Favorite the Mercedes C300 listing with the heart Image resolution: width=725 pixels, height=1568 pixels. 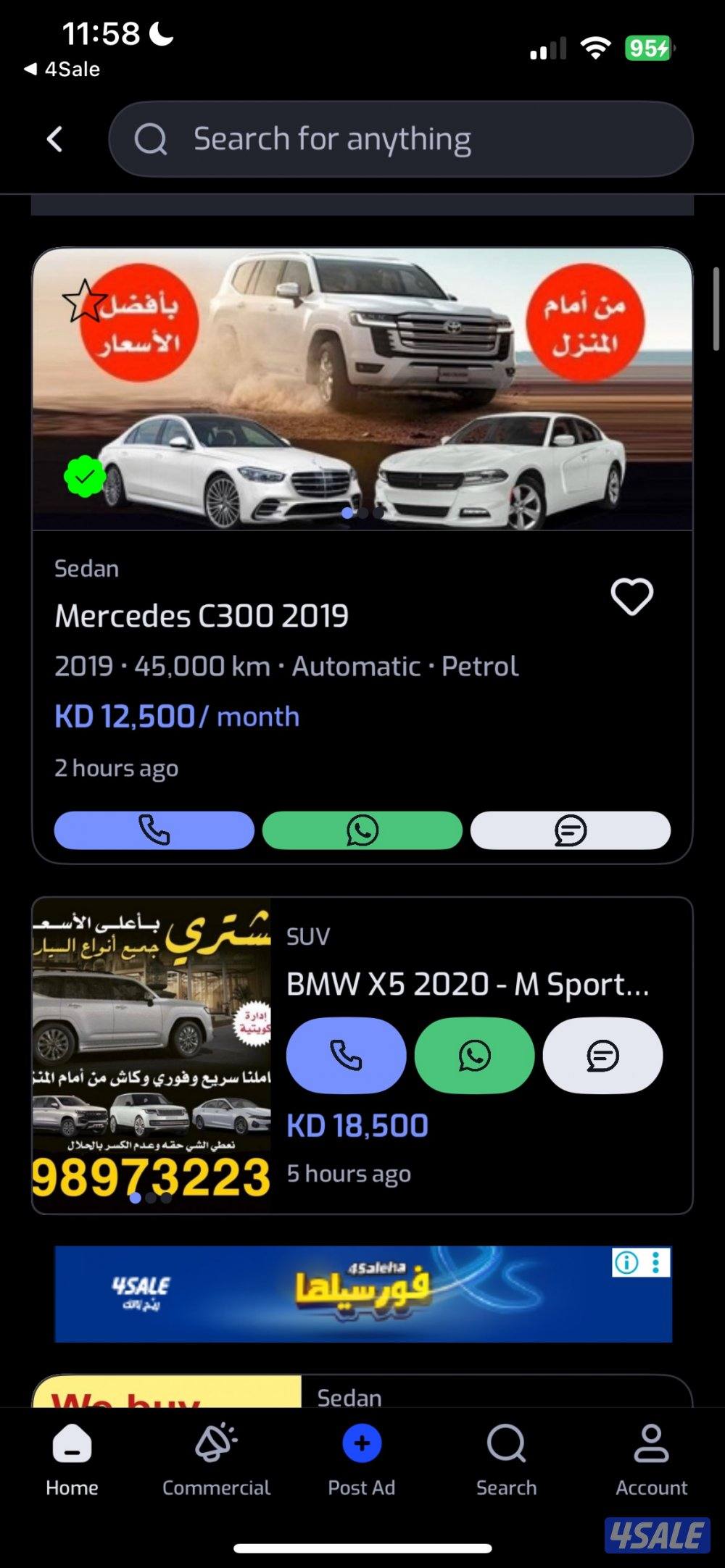pos(631,596)
